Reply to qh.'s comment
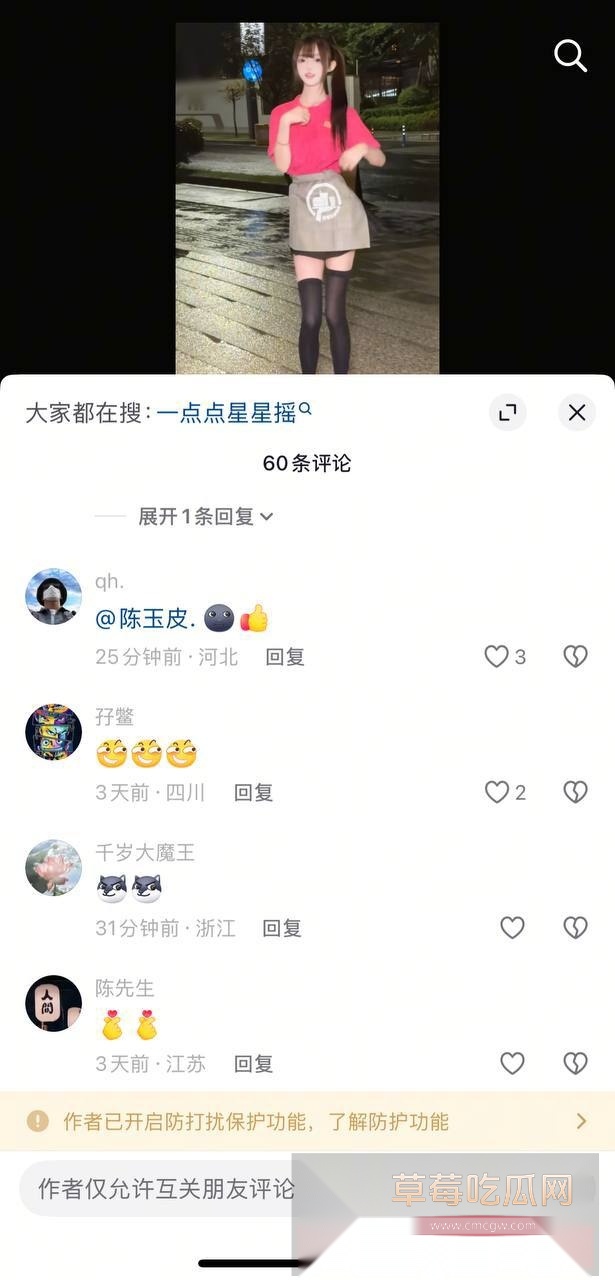 pos(285,657)
